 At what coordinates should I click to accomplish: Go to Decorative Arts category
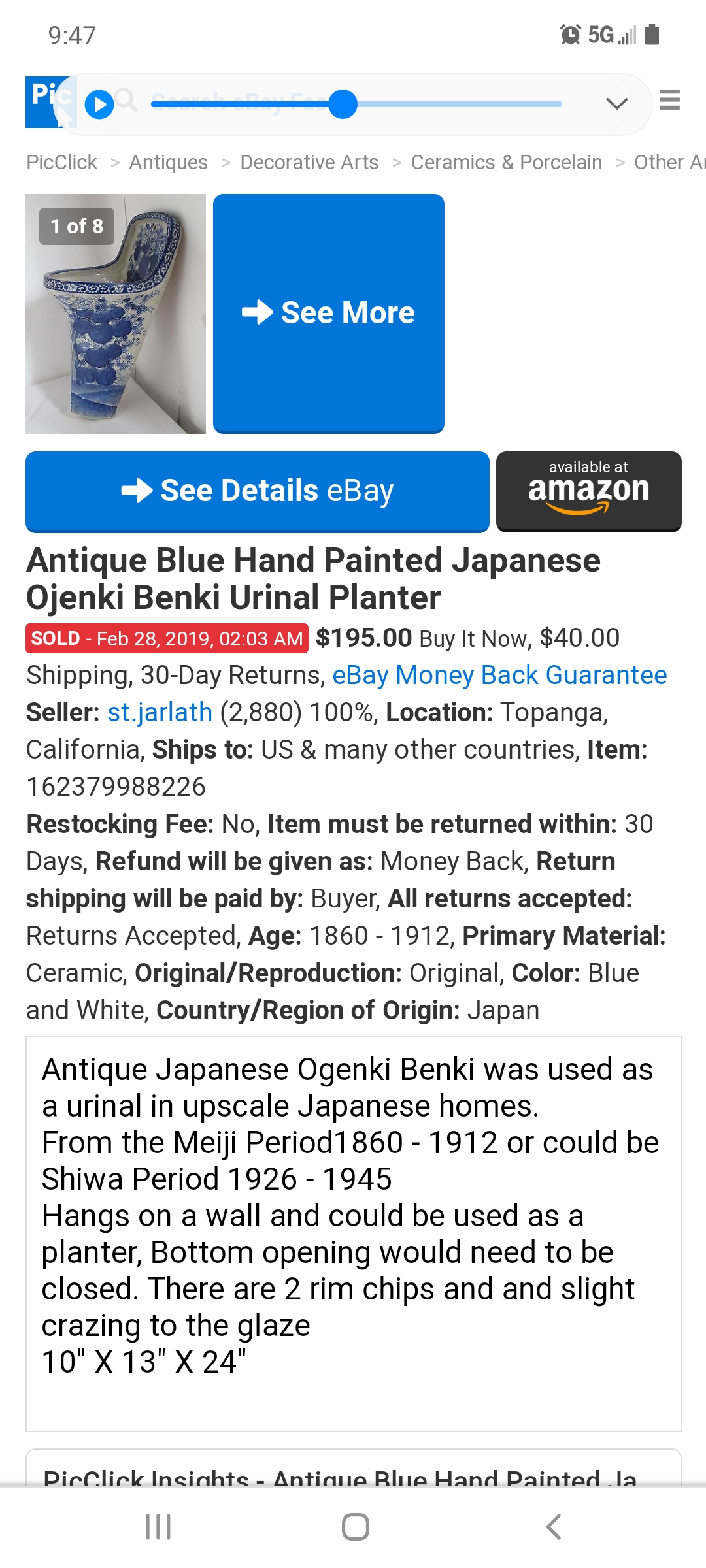309,162
